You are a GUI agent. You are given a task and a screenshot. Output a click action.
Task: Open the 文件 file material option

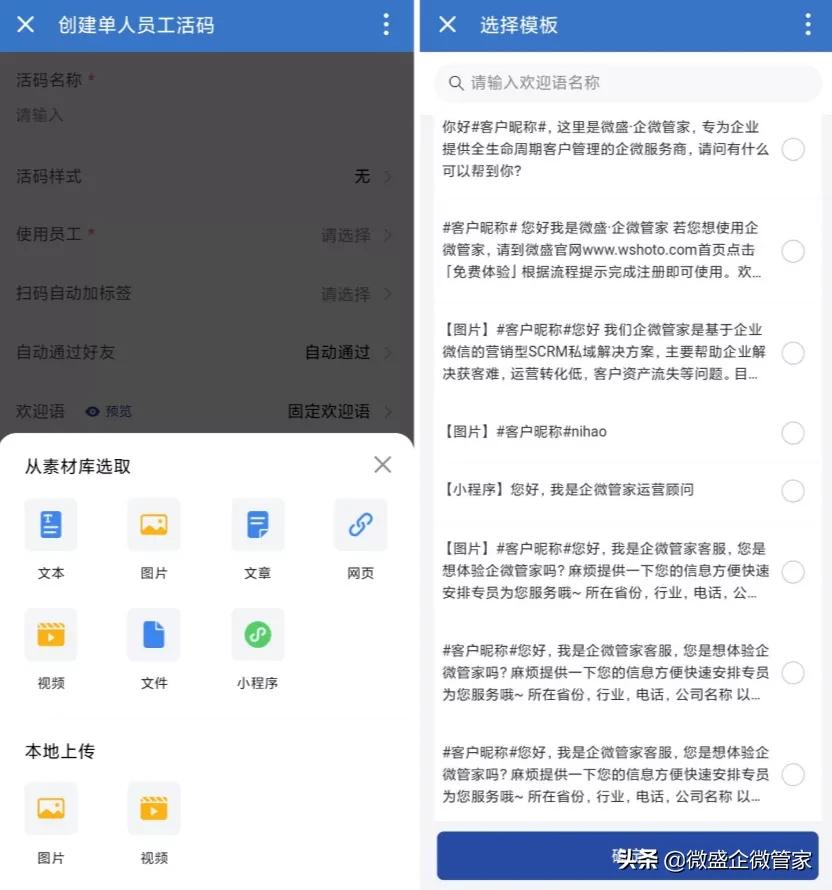[154, 634]
